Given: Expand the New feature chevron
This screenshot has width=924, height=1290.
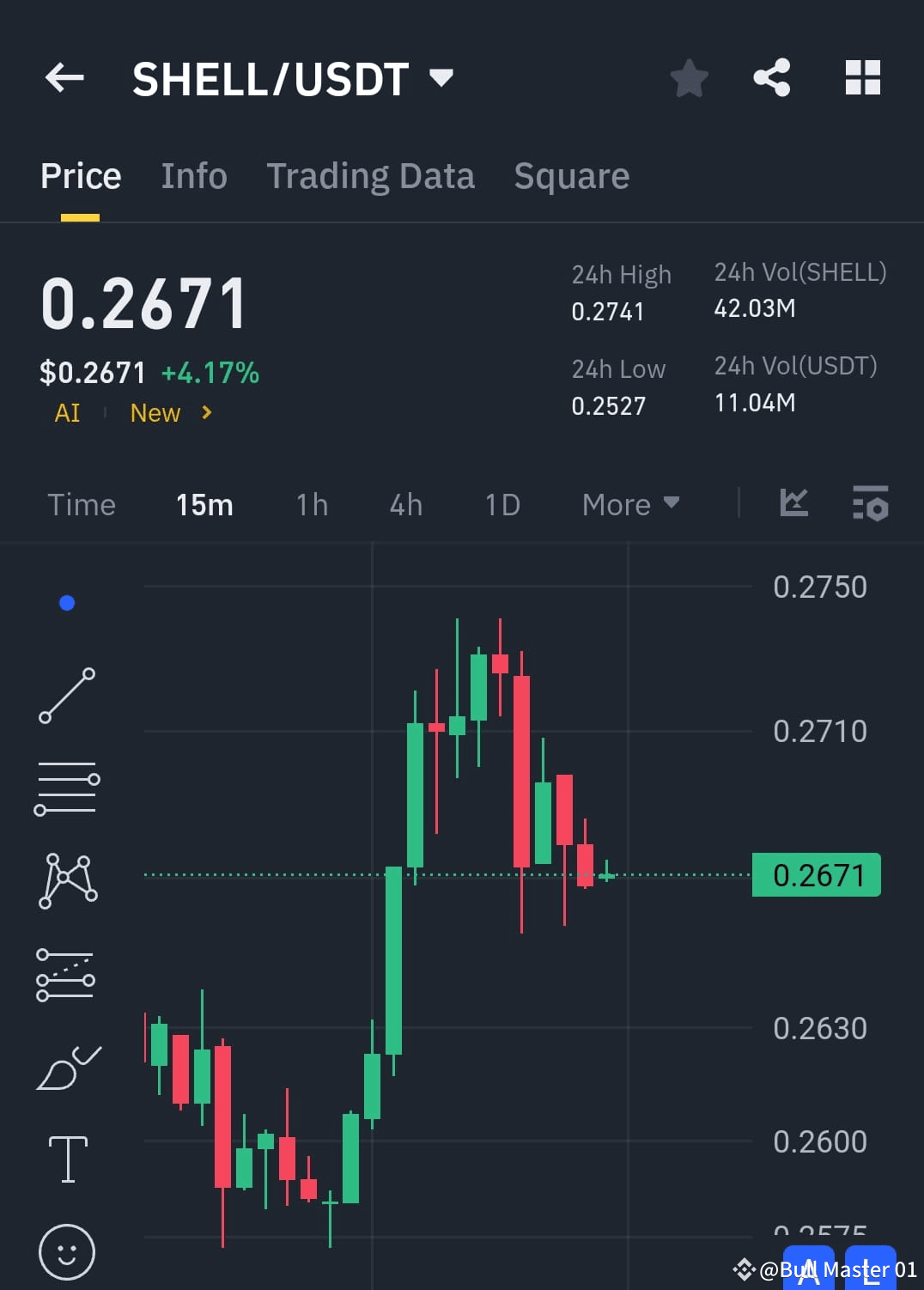Looking at the screenshot, I should point(206,413).
